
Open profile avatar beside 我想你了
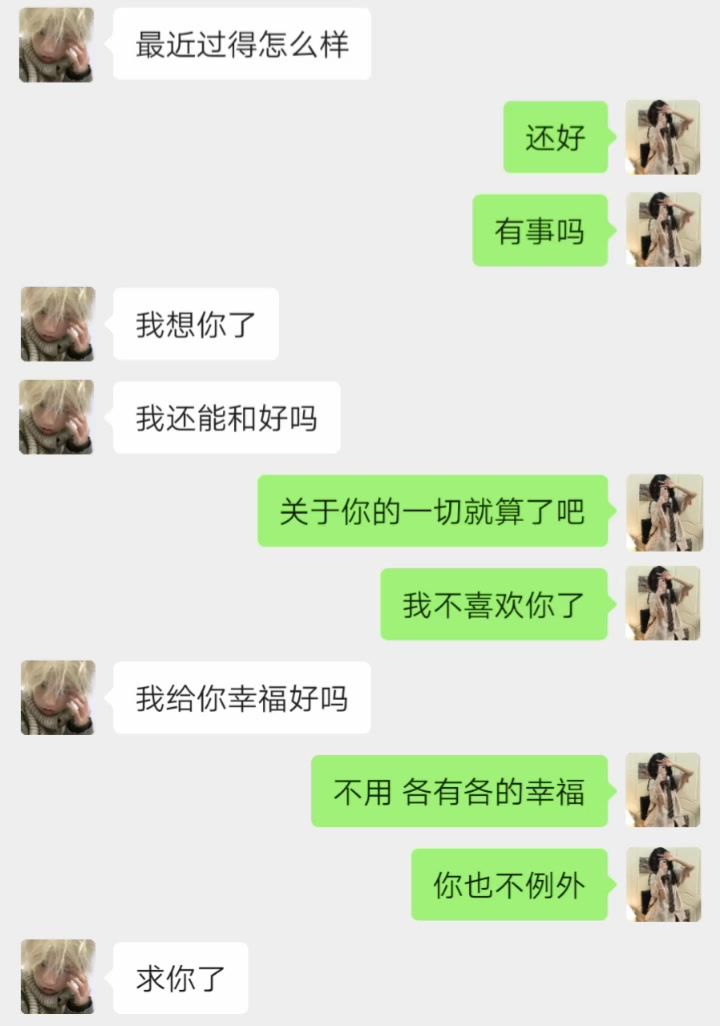point(56,324)
